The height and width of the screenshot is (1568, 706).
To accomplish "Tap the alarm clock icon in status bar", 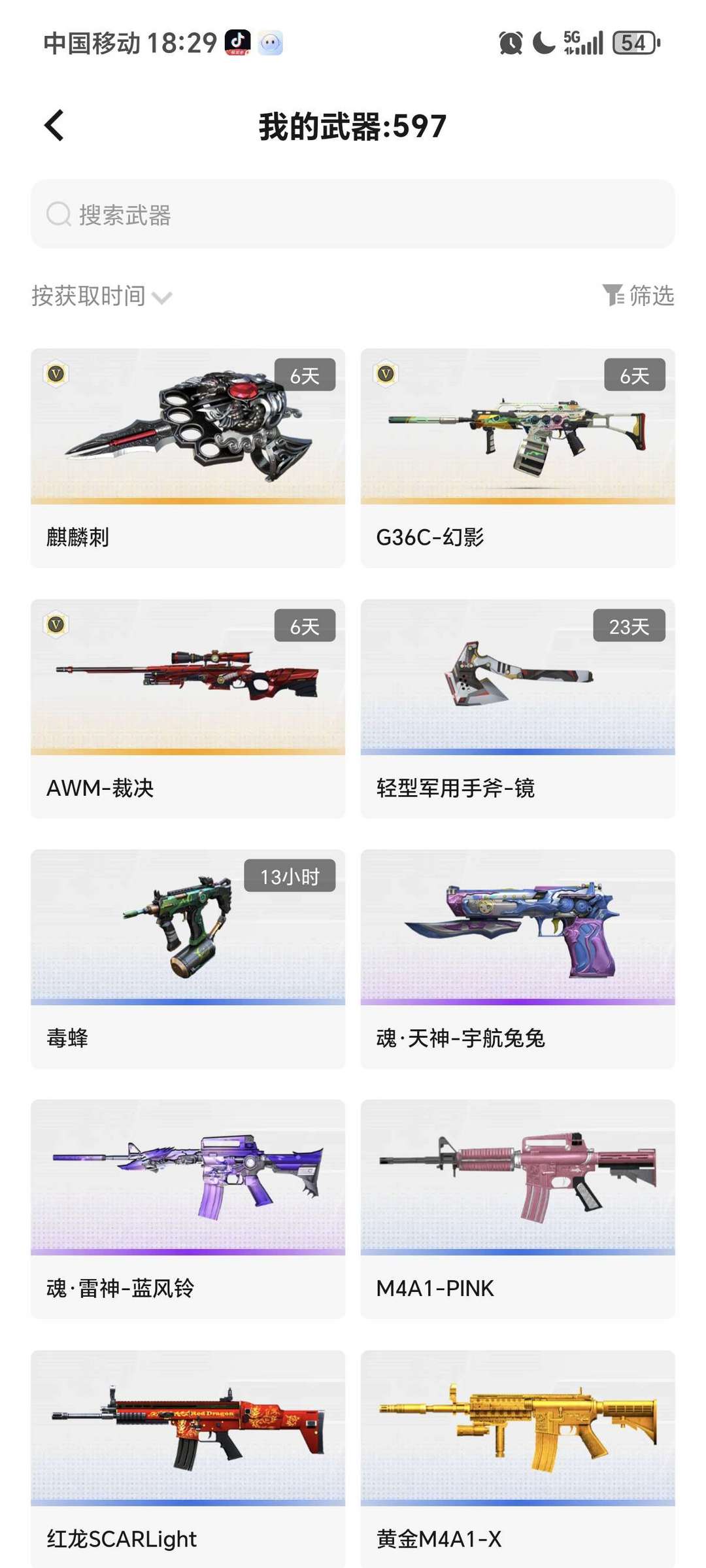I will point(510,43).
